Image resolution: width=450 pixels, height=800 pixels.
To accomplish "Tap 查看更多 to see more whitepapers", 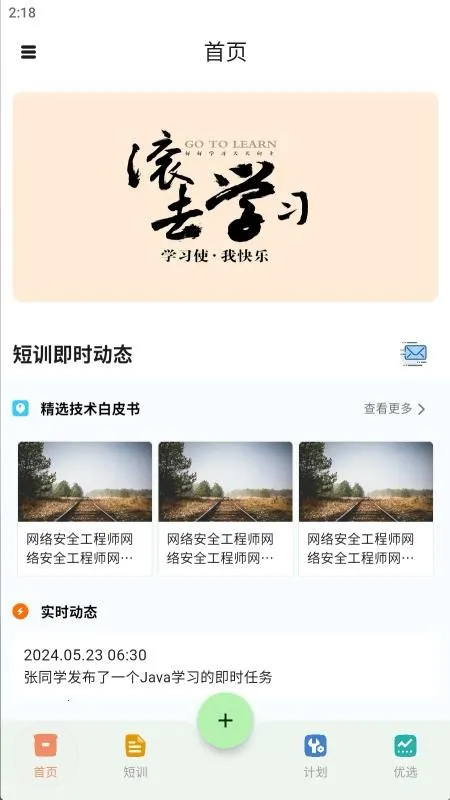I will 394,409.
